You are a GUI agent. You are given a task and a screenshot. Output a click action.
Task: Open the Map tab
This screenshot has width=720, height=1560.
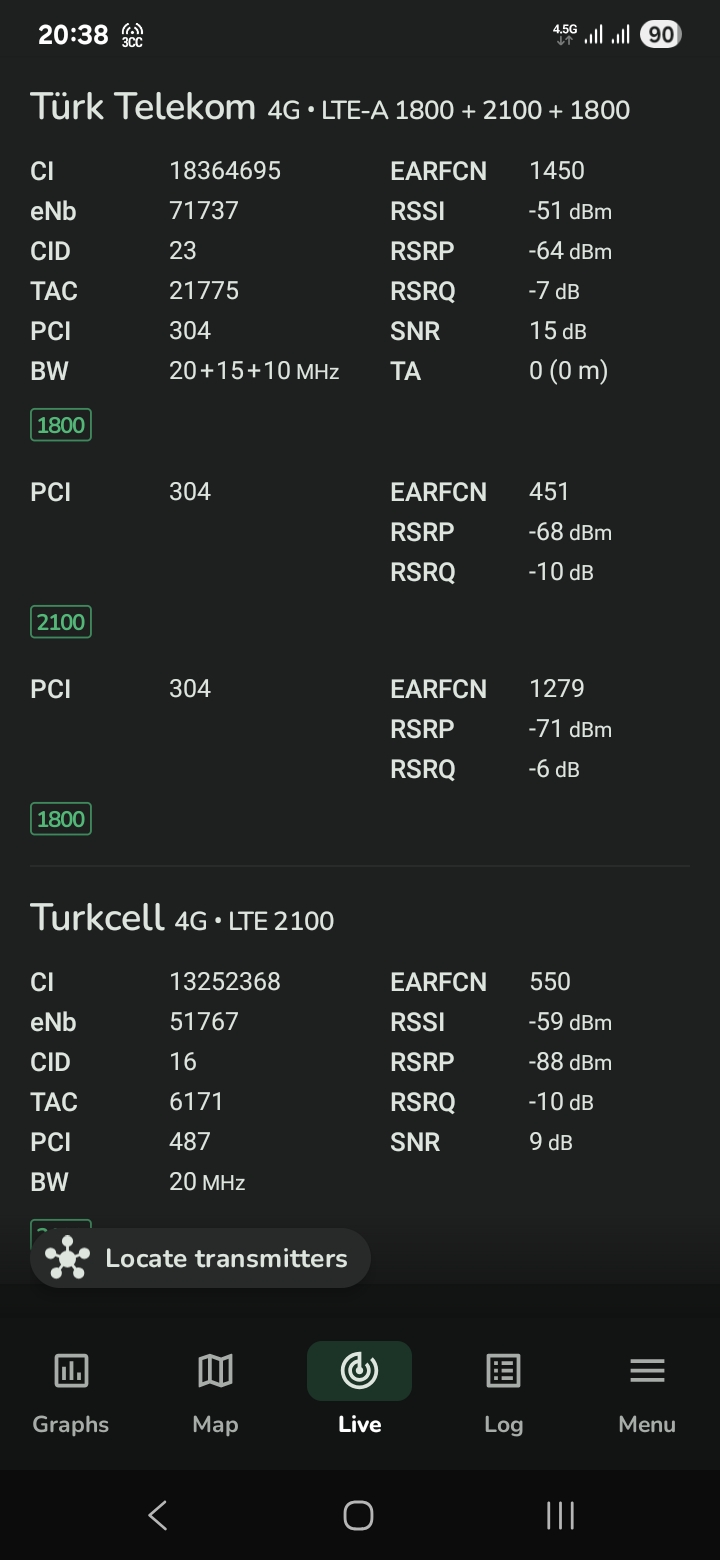pos(215,1391)
